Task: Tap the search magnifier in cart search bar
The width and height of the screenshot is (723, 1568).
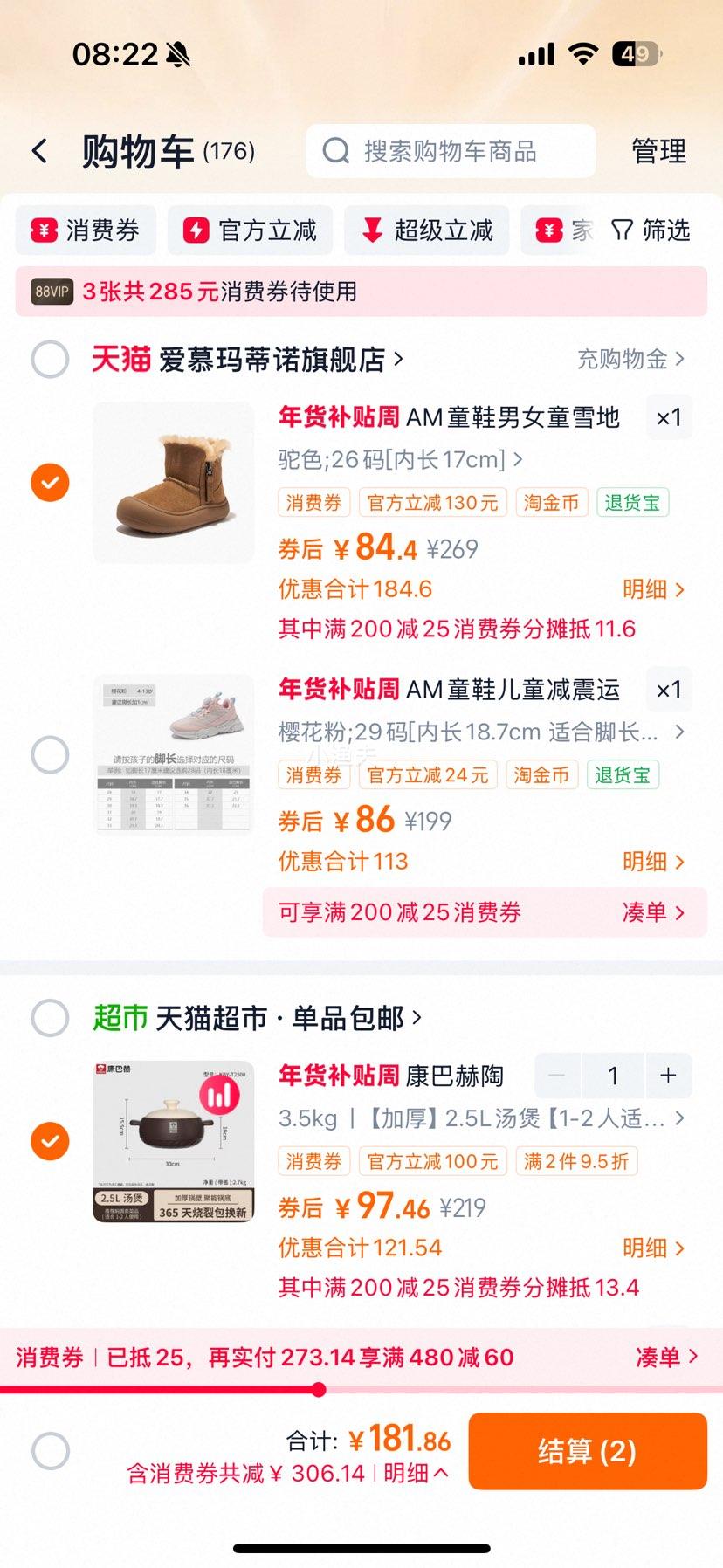Action: pyautogui.click(x=335, y=150)
